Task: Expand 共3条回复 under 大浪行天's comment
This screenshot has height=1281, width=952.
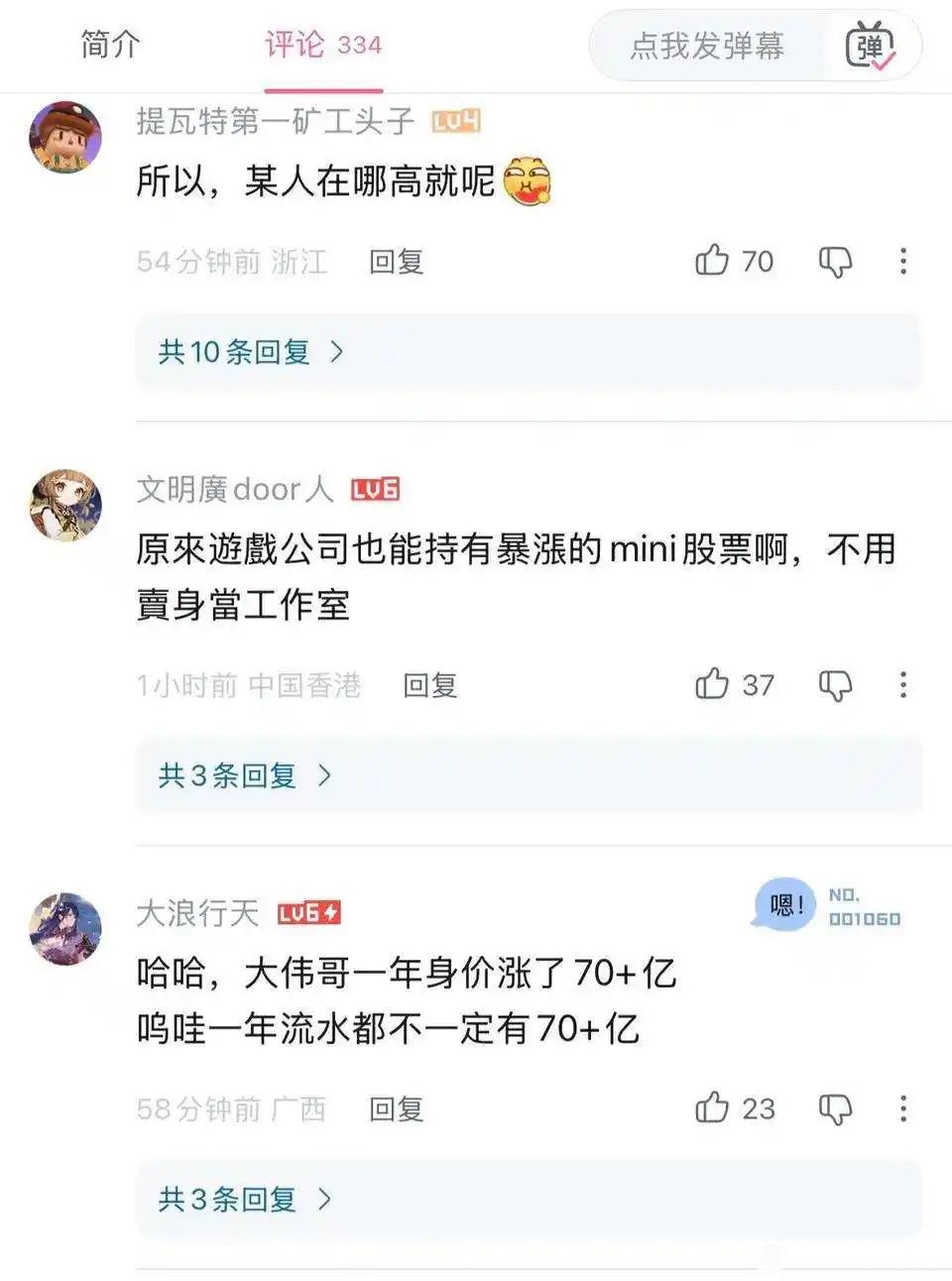Action: click(x=243, y=1199)
